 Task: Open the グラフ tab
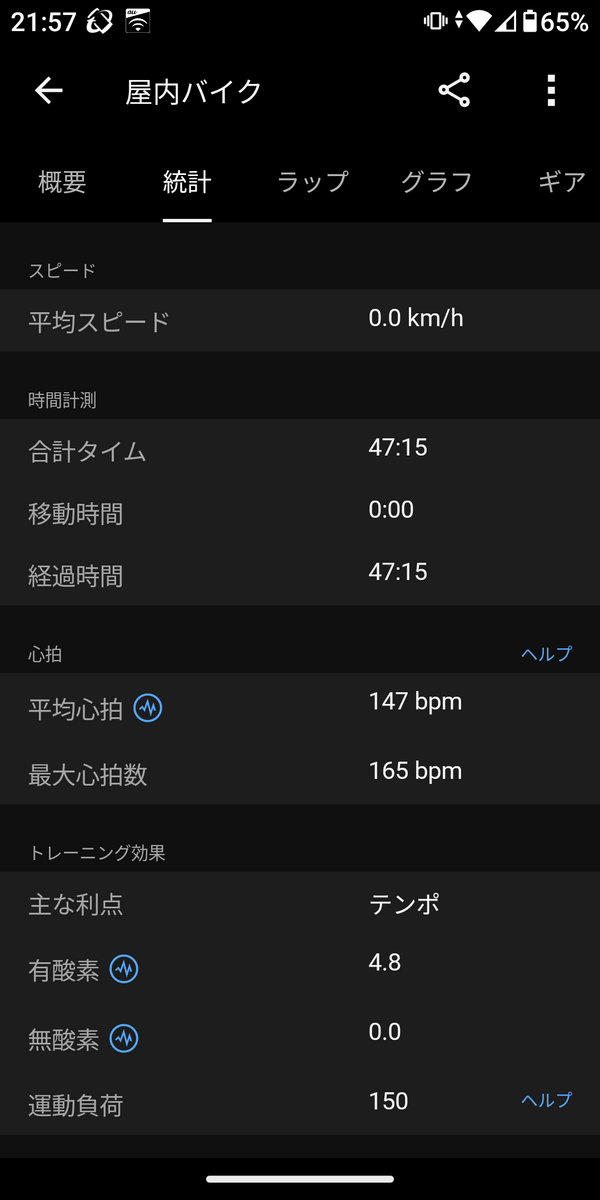[x=436, y=182]
